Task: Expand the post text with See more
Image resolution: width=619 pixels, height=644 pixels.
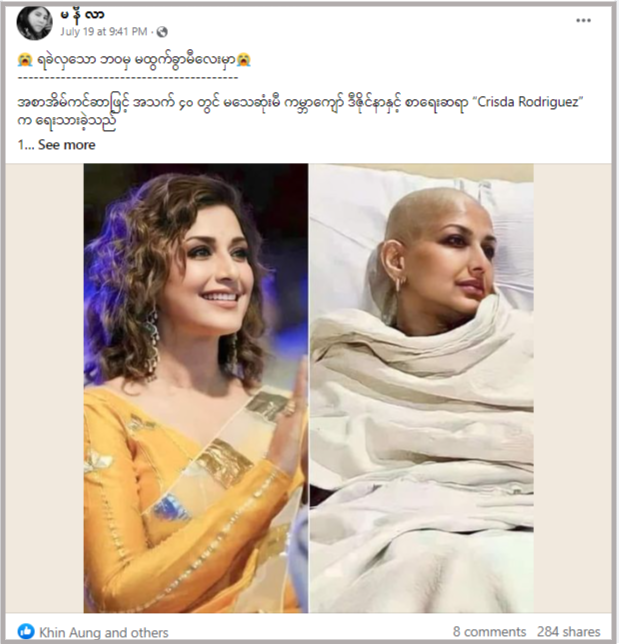Action: pos(67,145)
